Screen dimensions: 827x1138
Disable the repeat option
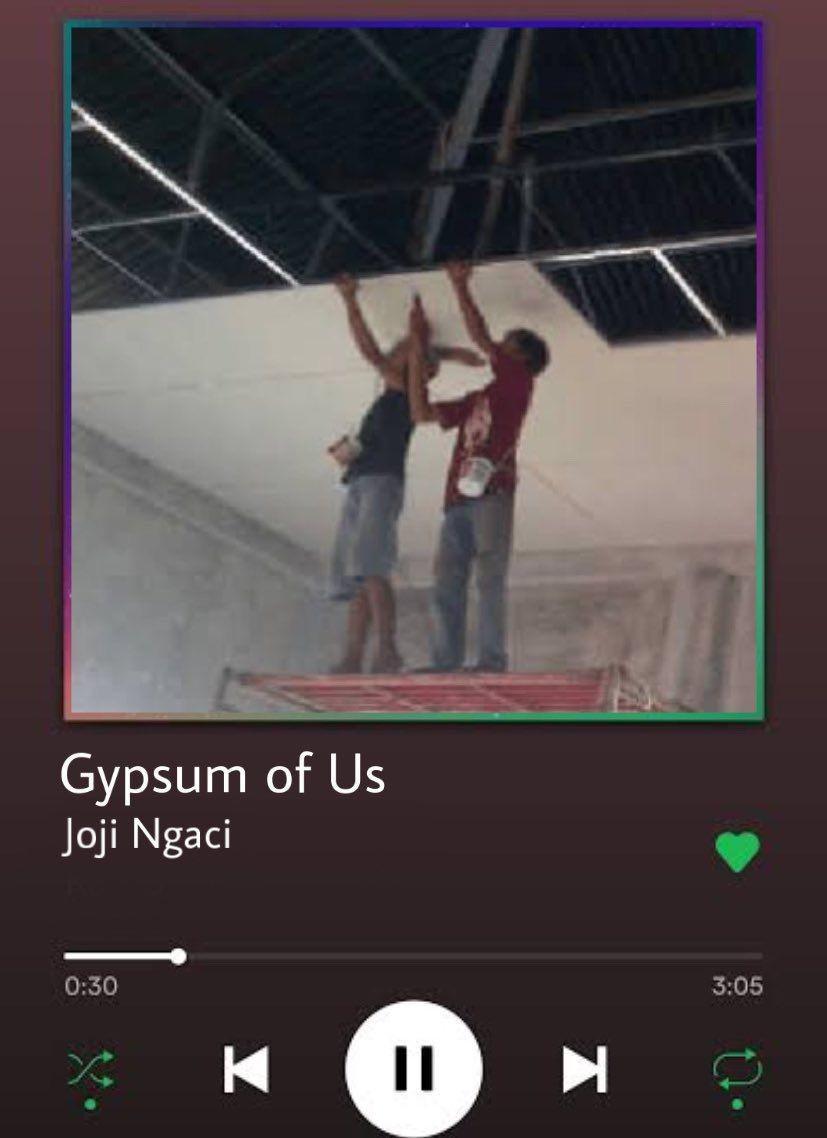tap(737, 1069)
